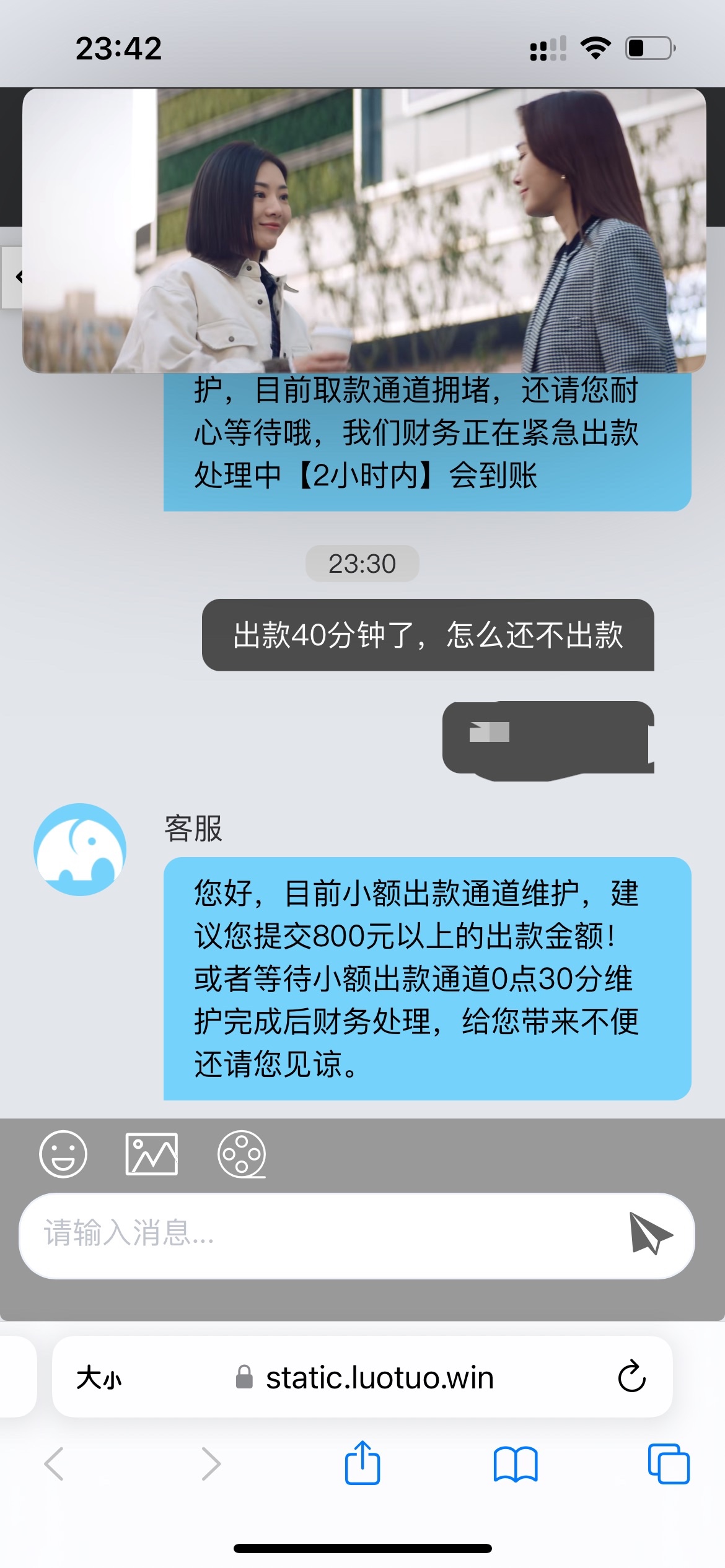725x1568 pixels.
Task: Share this page from Safari toolbar
Action: [x=362, y=1463]
